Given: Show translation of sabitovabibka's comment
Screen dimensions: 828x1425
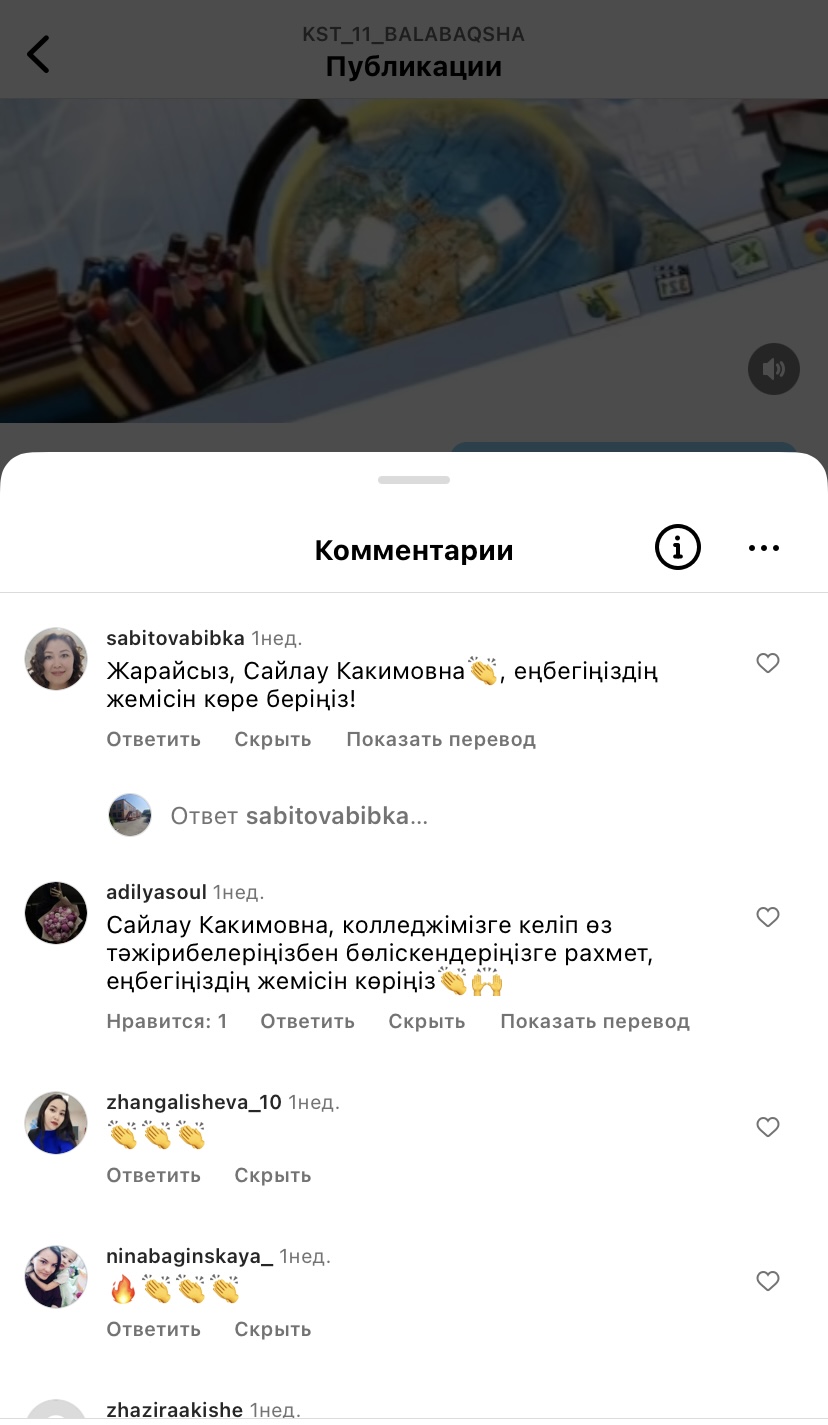Looking at the screenshot, I should click(441, 739).
